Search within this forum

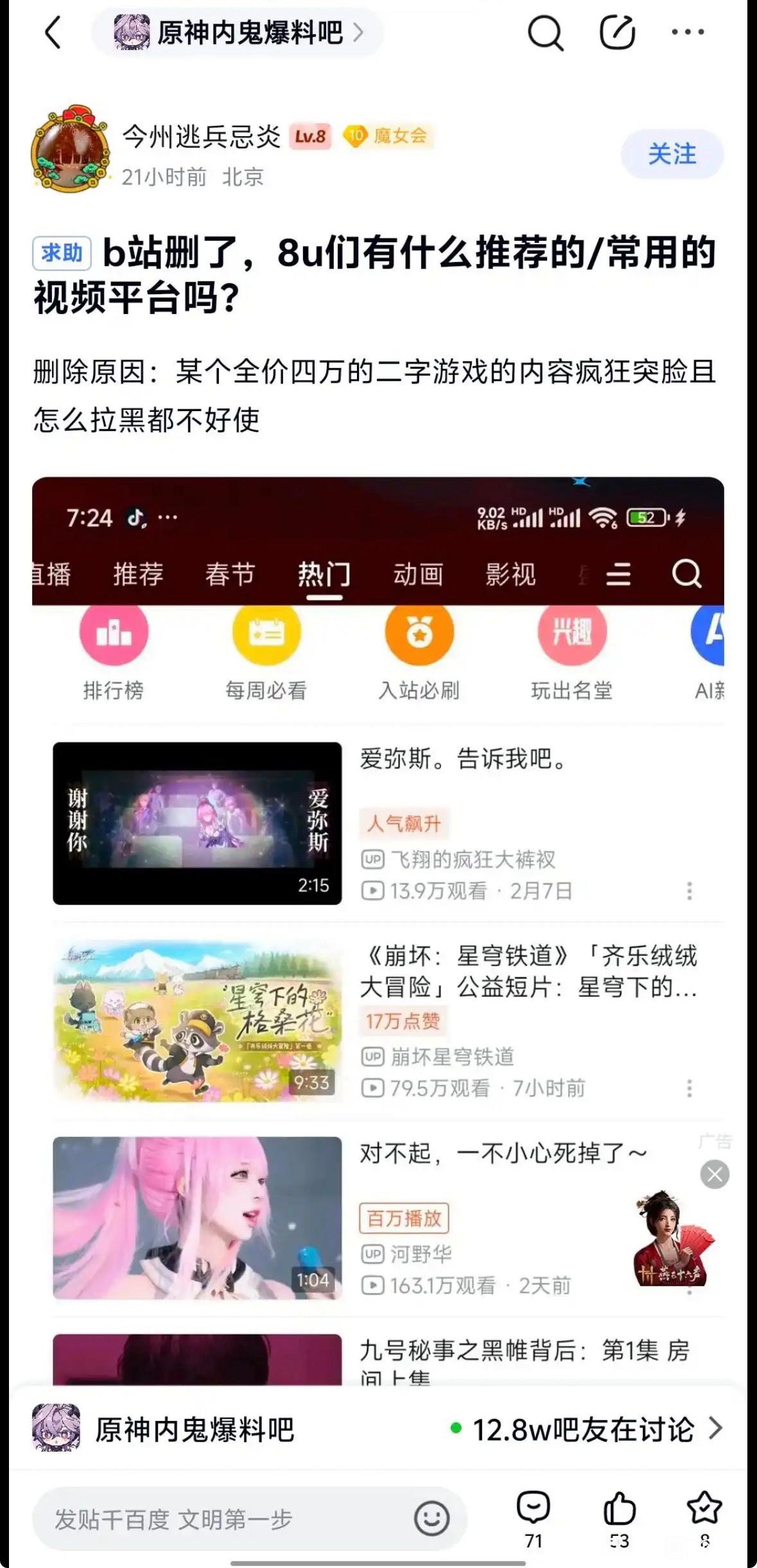tap(545, 33)
